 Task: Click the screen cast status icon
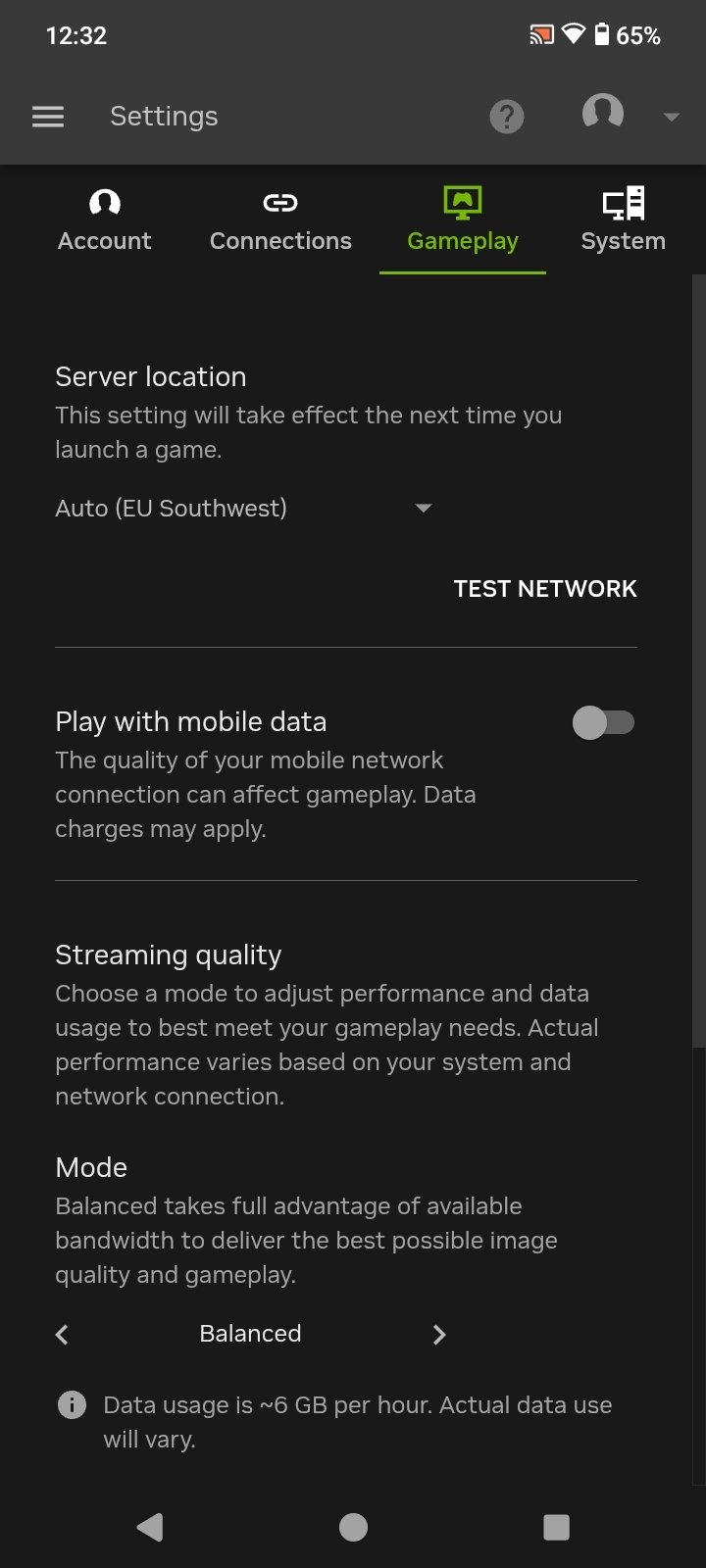point(540,35)
